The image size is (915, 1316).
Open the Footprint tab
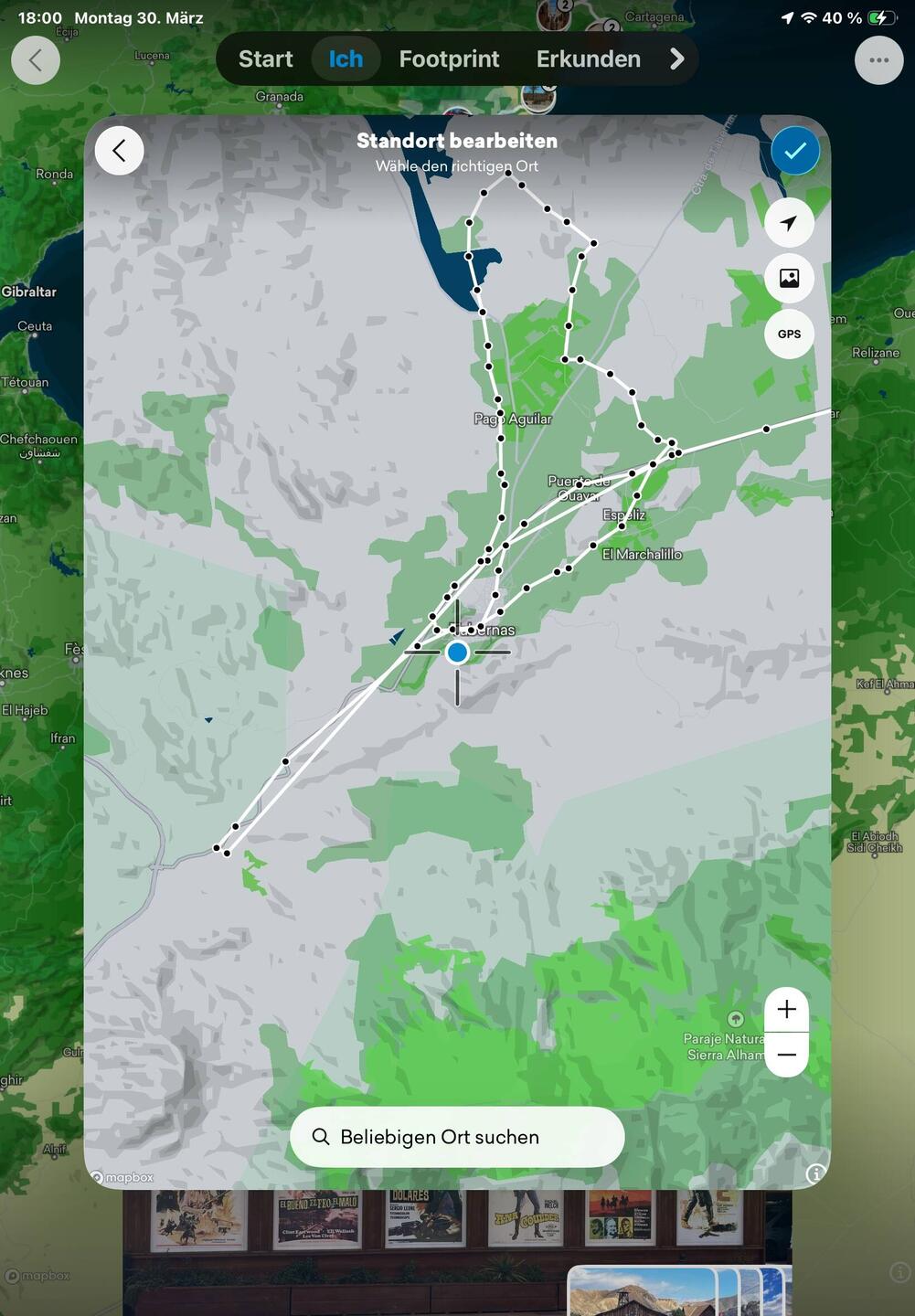449,59
